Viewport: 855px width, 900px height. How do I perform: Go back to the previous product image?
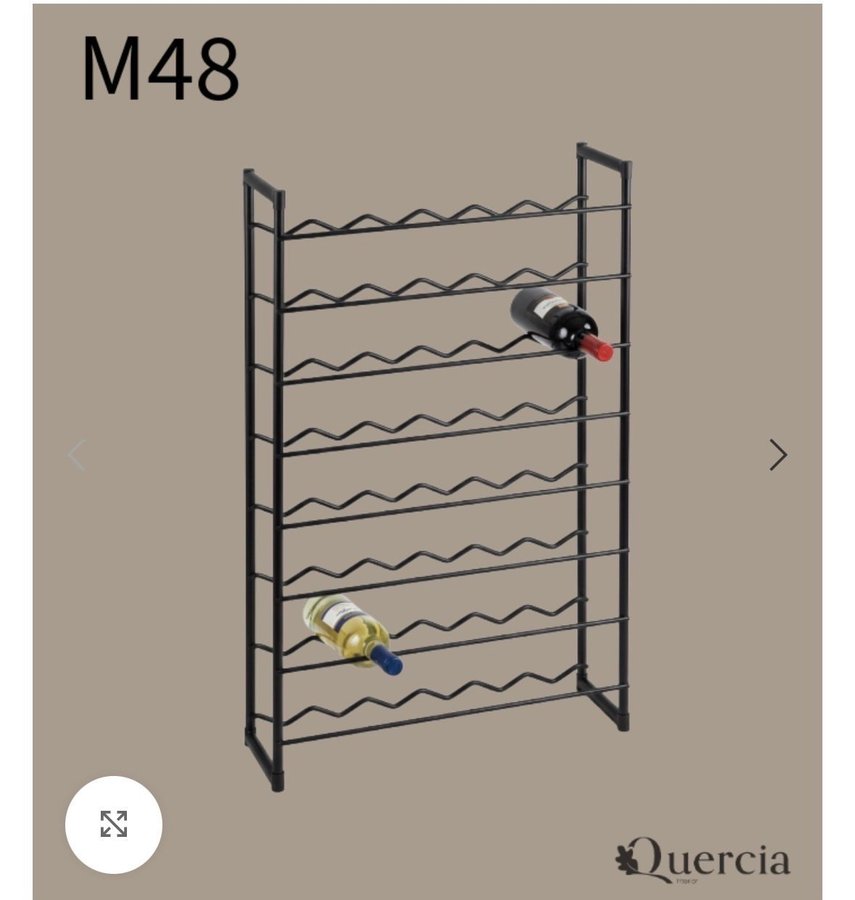(77, 455)
